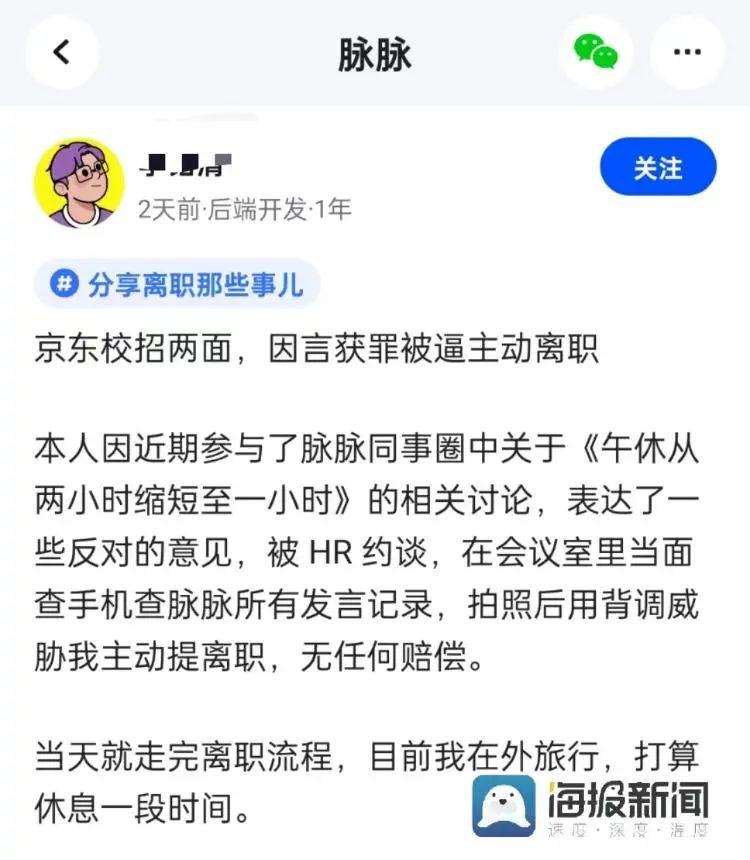750x860 pixels.
Task: Follow the author with 关注 button
Action: (658, 167)
